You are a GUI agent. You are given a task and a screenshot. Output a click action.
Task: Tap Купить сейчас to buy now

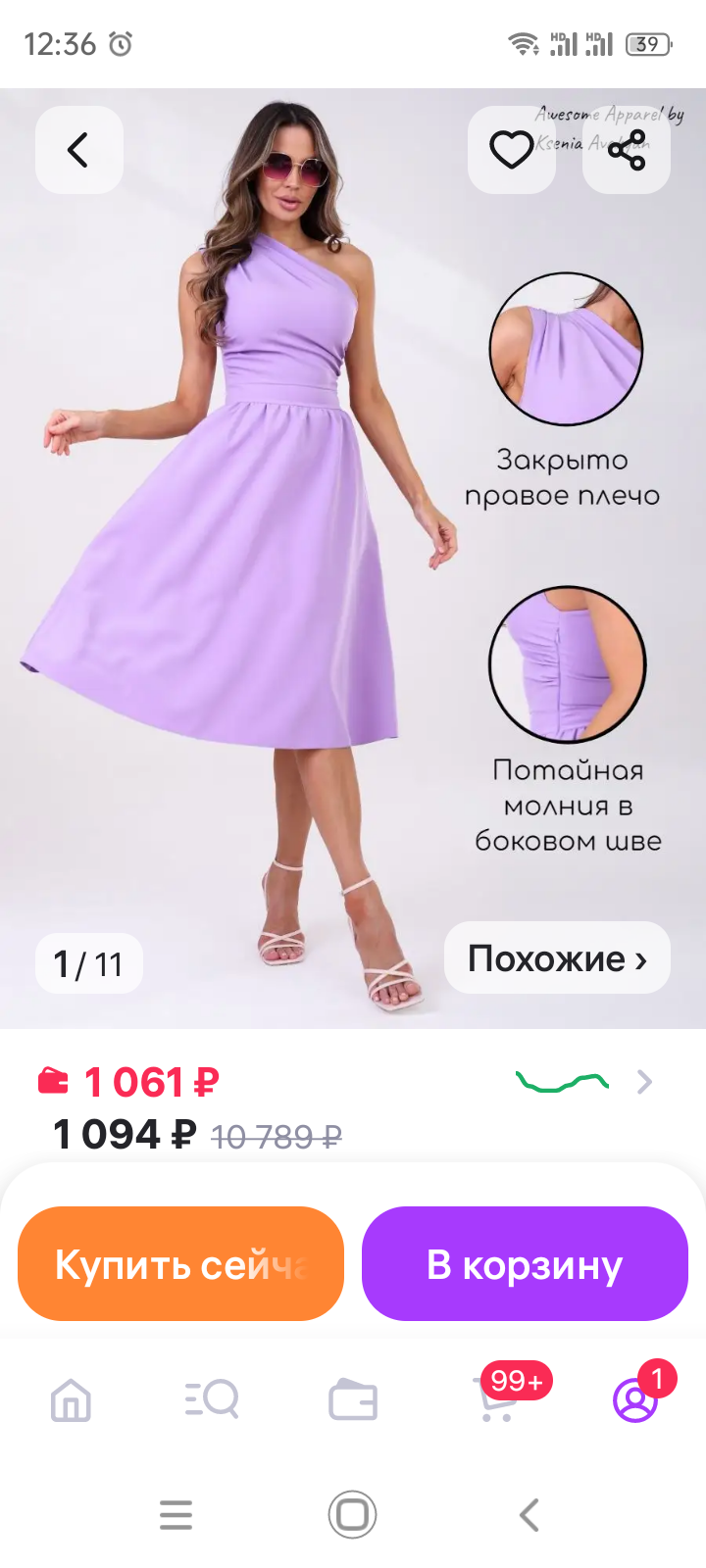181,1264
